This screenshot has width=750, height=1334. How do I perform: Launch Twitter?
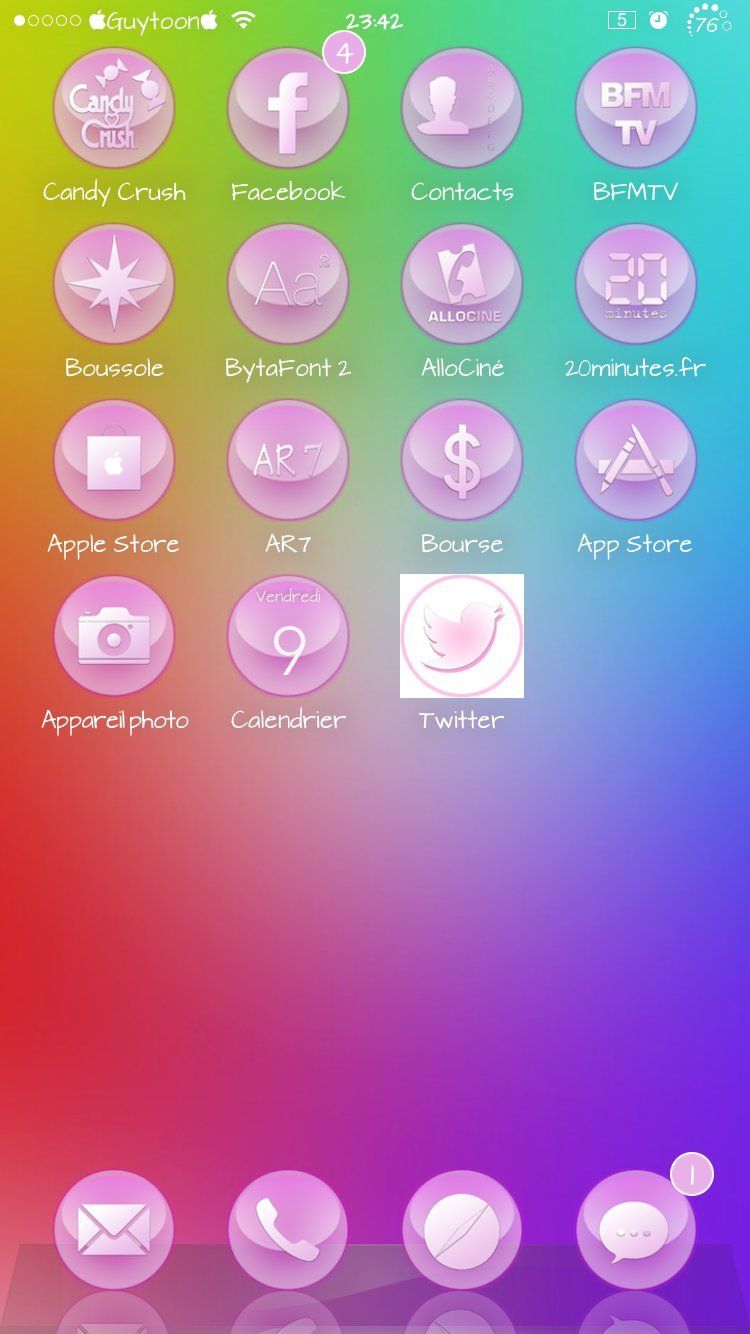[x=462, y=636]
